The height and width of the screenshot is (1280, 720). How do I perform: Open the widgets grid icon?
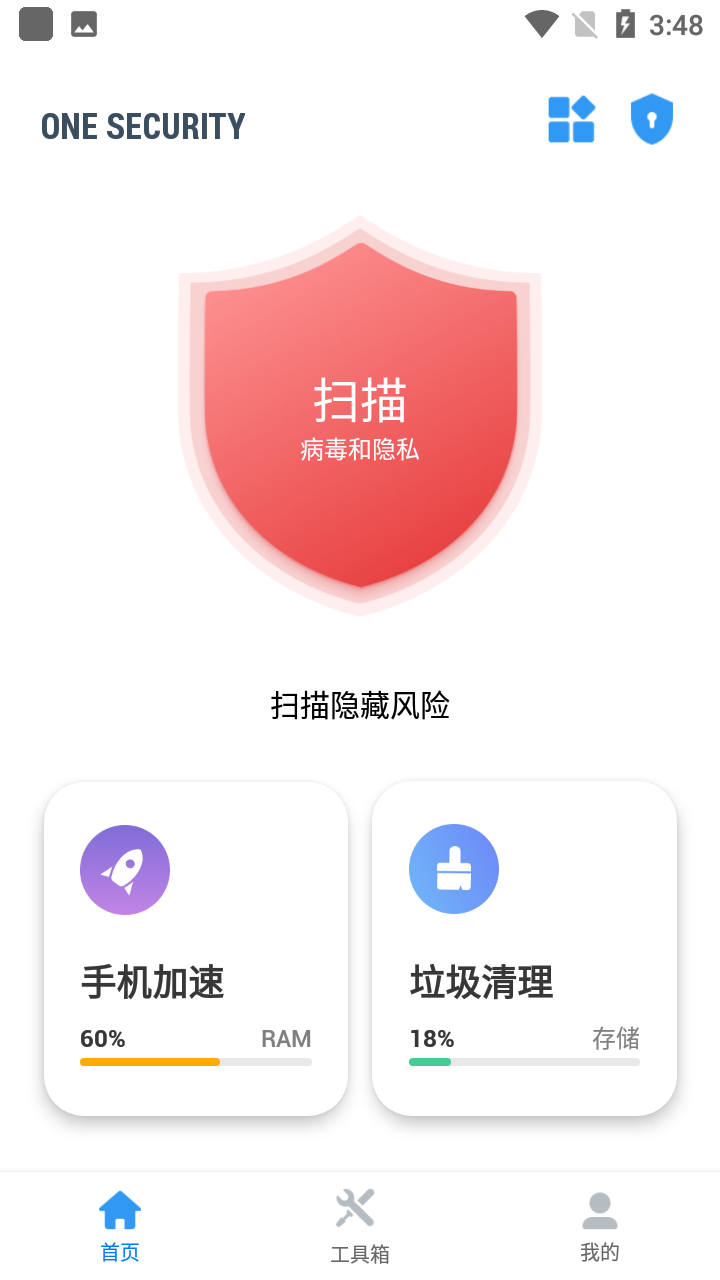point(571,120)
